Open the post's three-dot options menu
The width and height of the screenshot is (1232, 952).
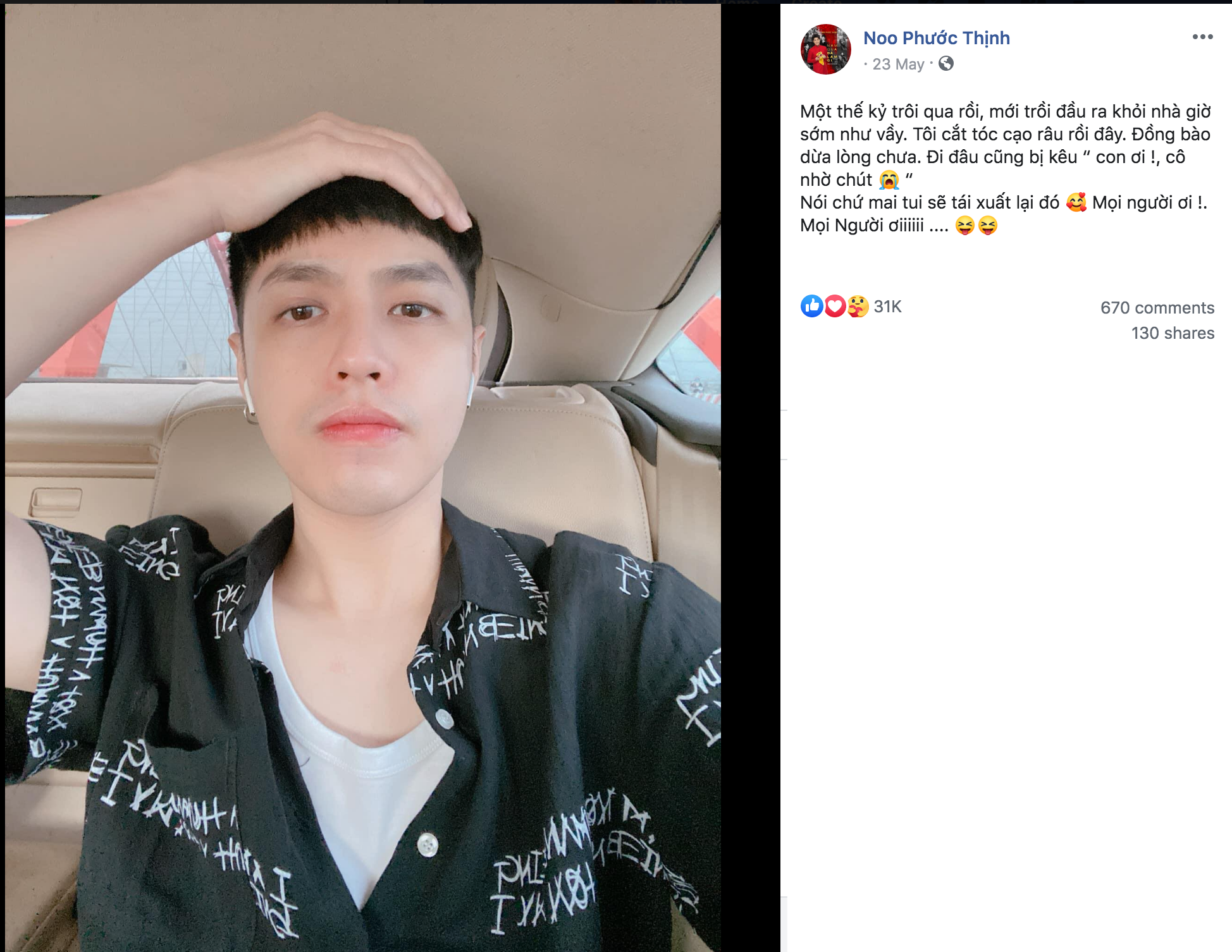pos(1202,37)
